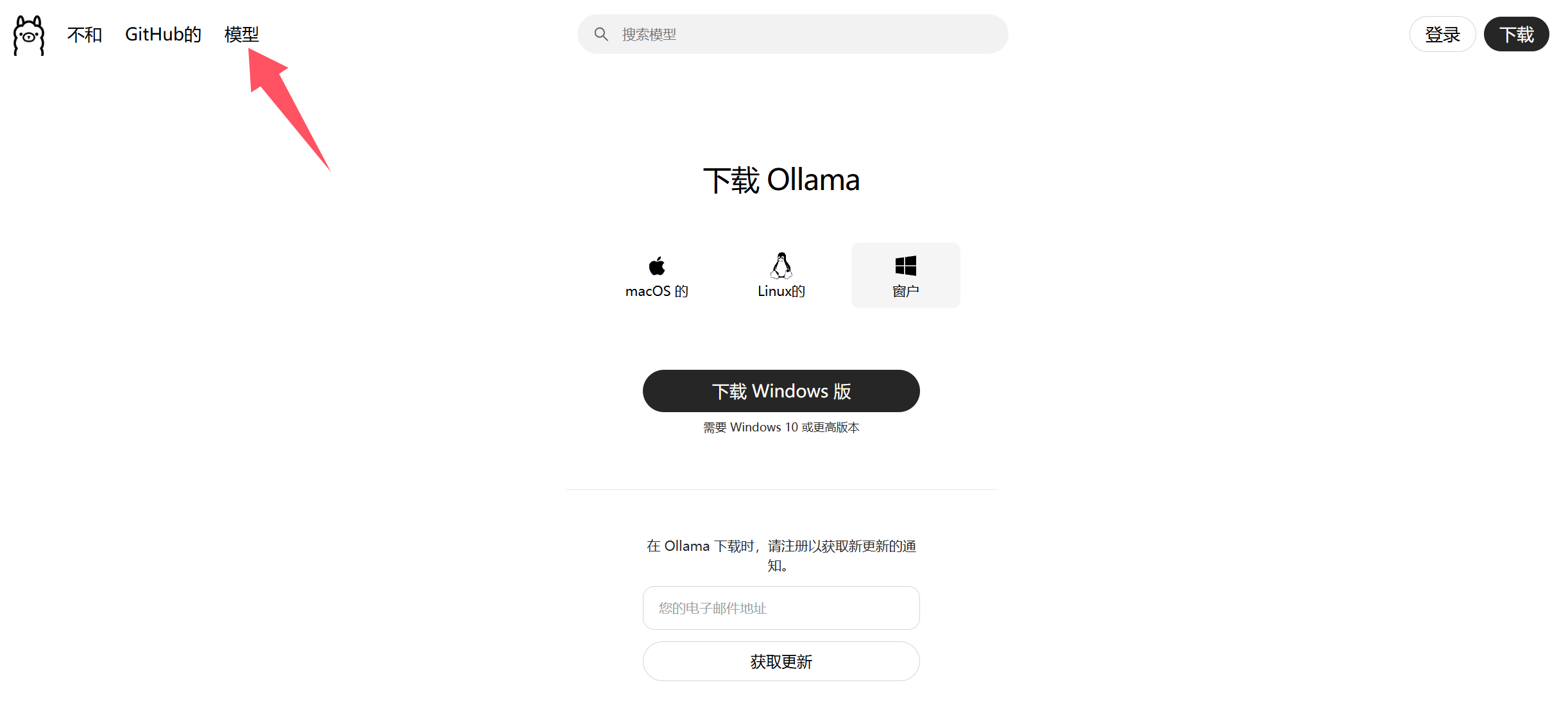The width and height of the screenshot is (1568, 728).
Task: Go to the 模型 page
Action: point(242,35)
